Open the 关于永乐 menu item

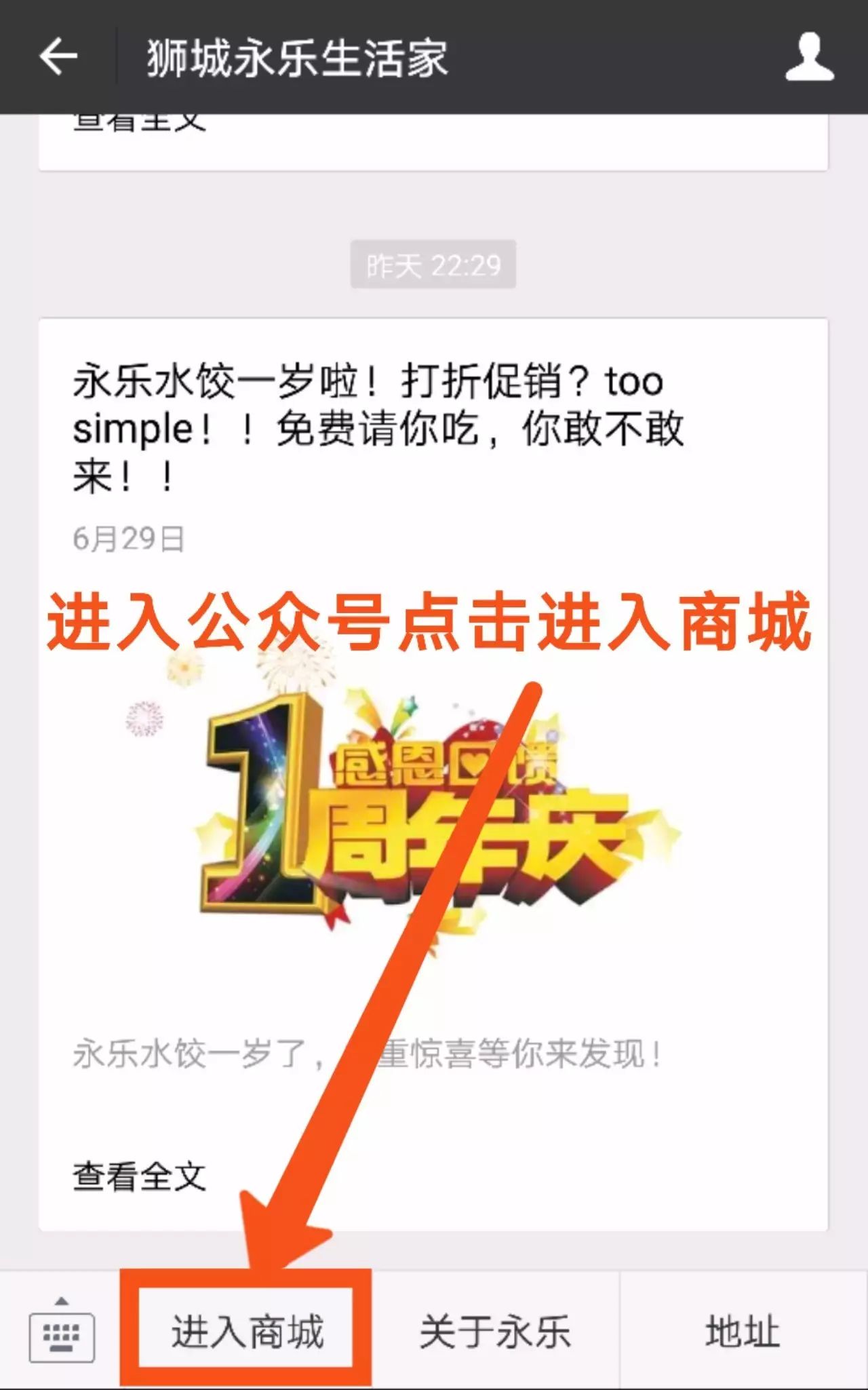point(495,1330)
